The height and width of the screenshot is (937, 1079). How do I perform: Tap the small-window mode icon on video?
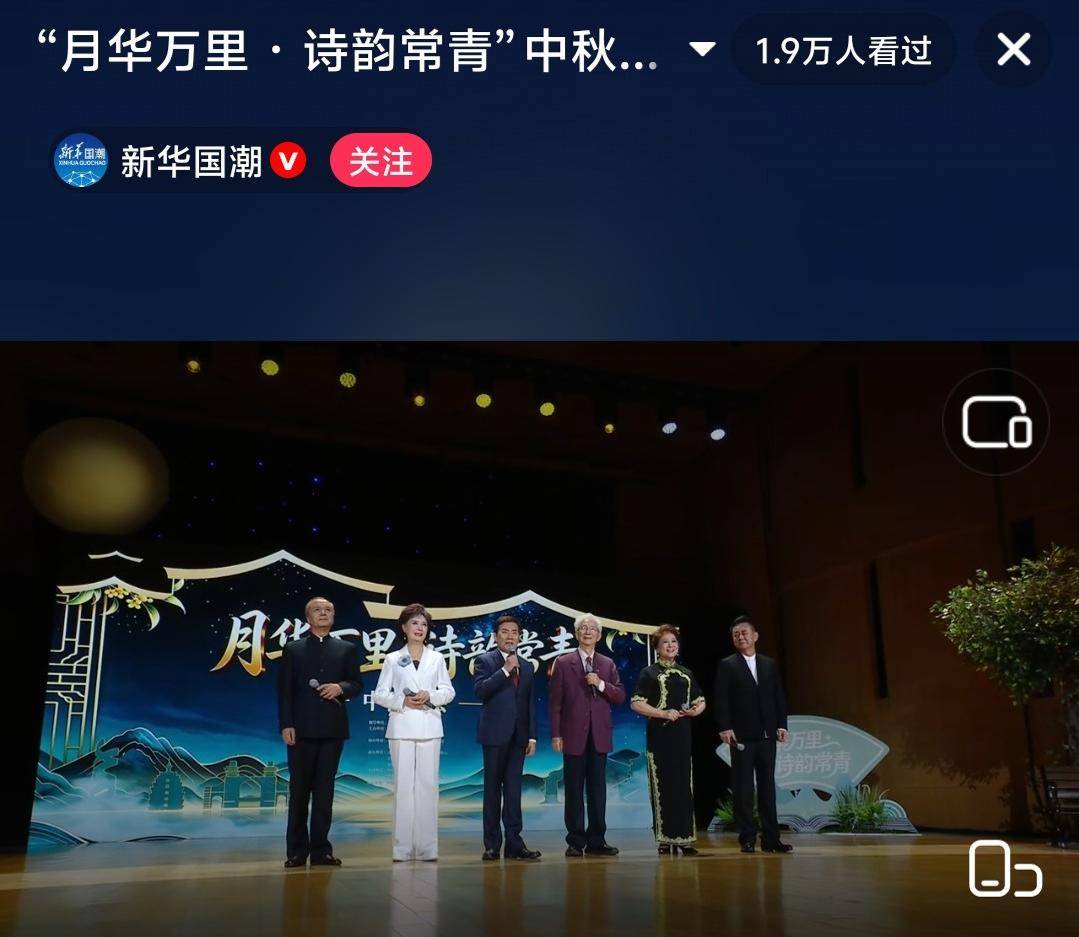click(x=996, y=422)
